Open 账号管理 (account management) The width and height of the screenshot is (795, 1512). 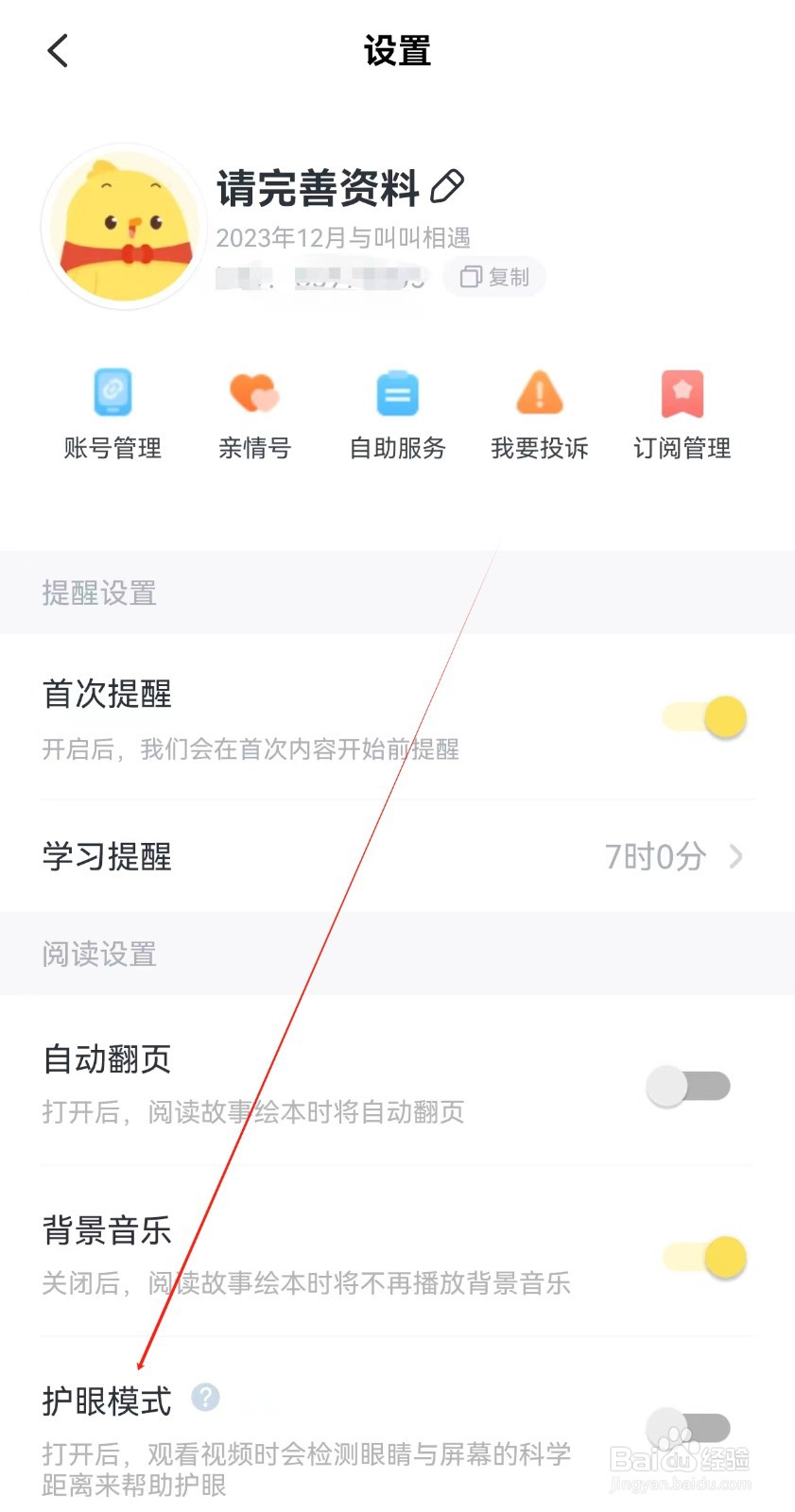click(x=112, y=411)
